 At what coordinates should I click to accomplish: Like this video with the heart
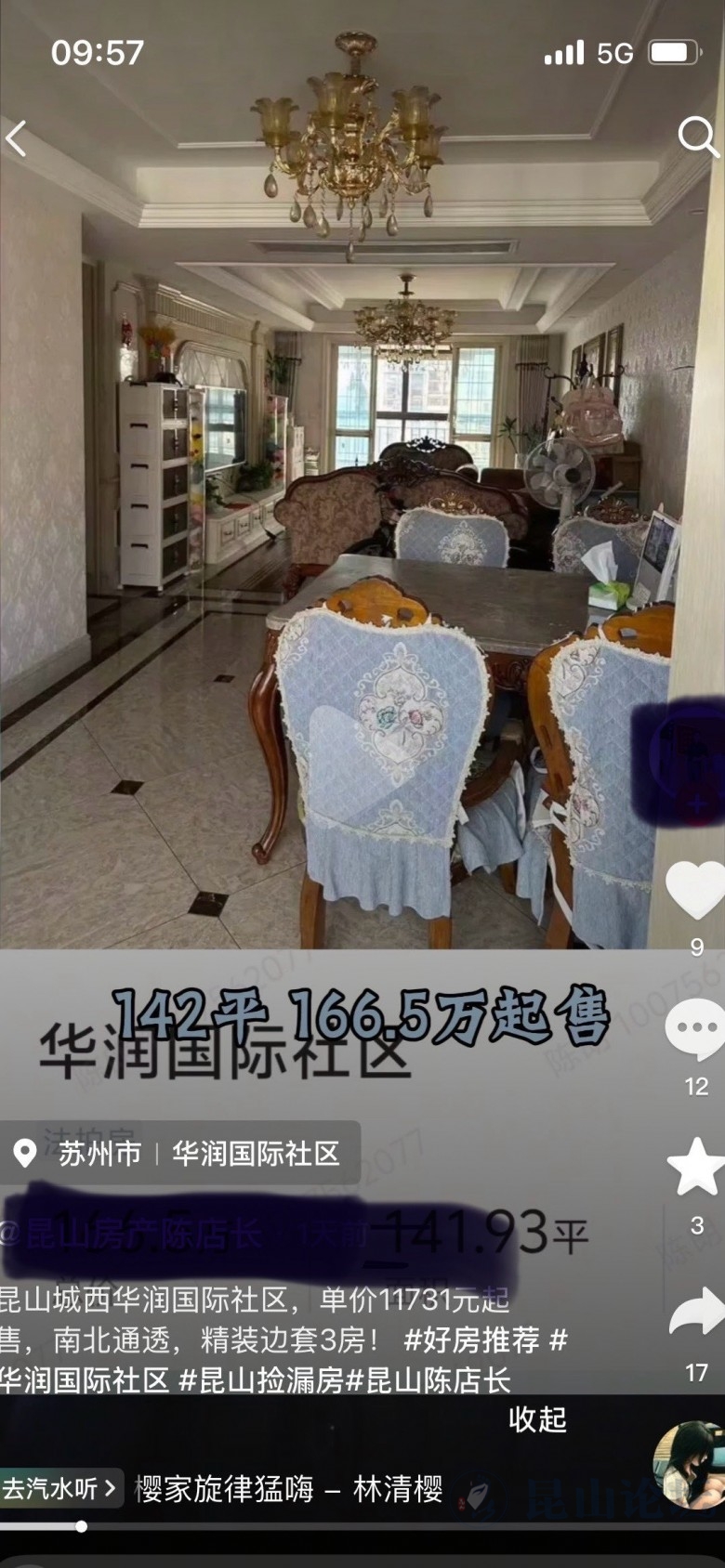click(695, 890)
